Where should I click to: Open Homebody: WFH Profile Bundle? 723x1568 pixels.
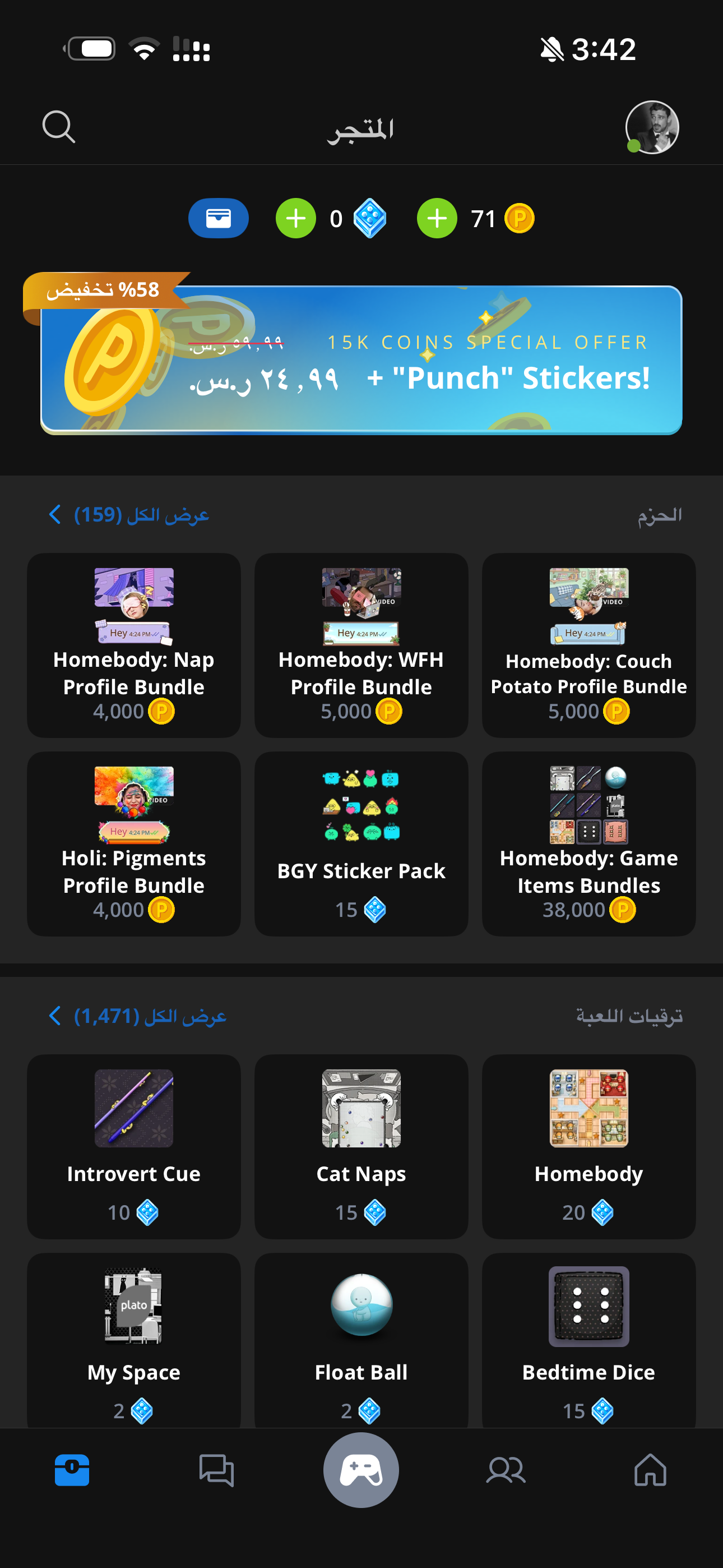tap(361, 645)
